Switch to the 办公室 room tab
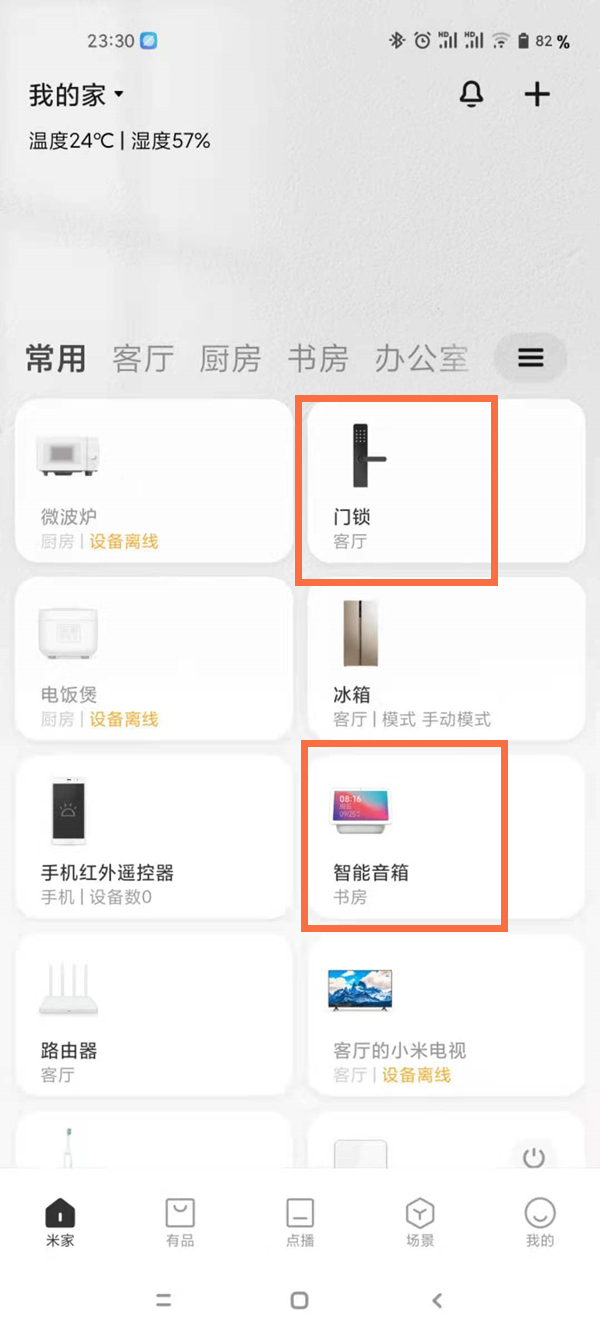This screenshot has height=1333, width=600. tap(420, 358)
